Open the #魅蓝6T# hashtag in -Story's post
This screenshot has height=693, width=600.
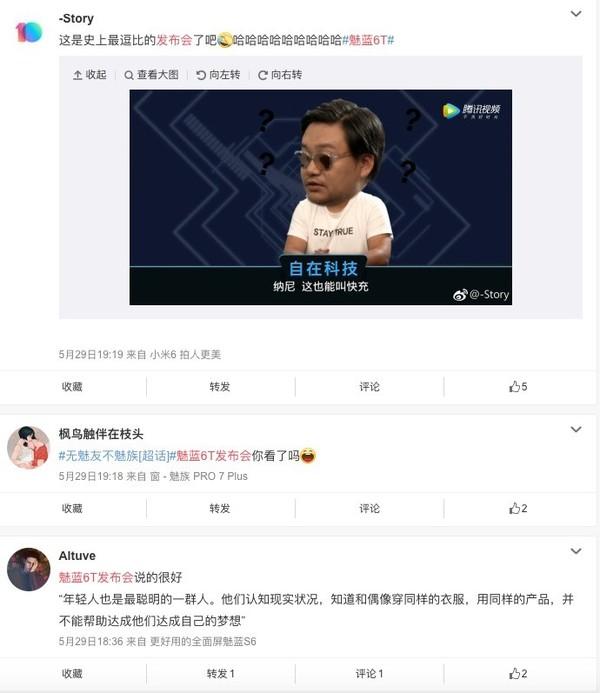368,39
